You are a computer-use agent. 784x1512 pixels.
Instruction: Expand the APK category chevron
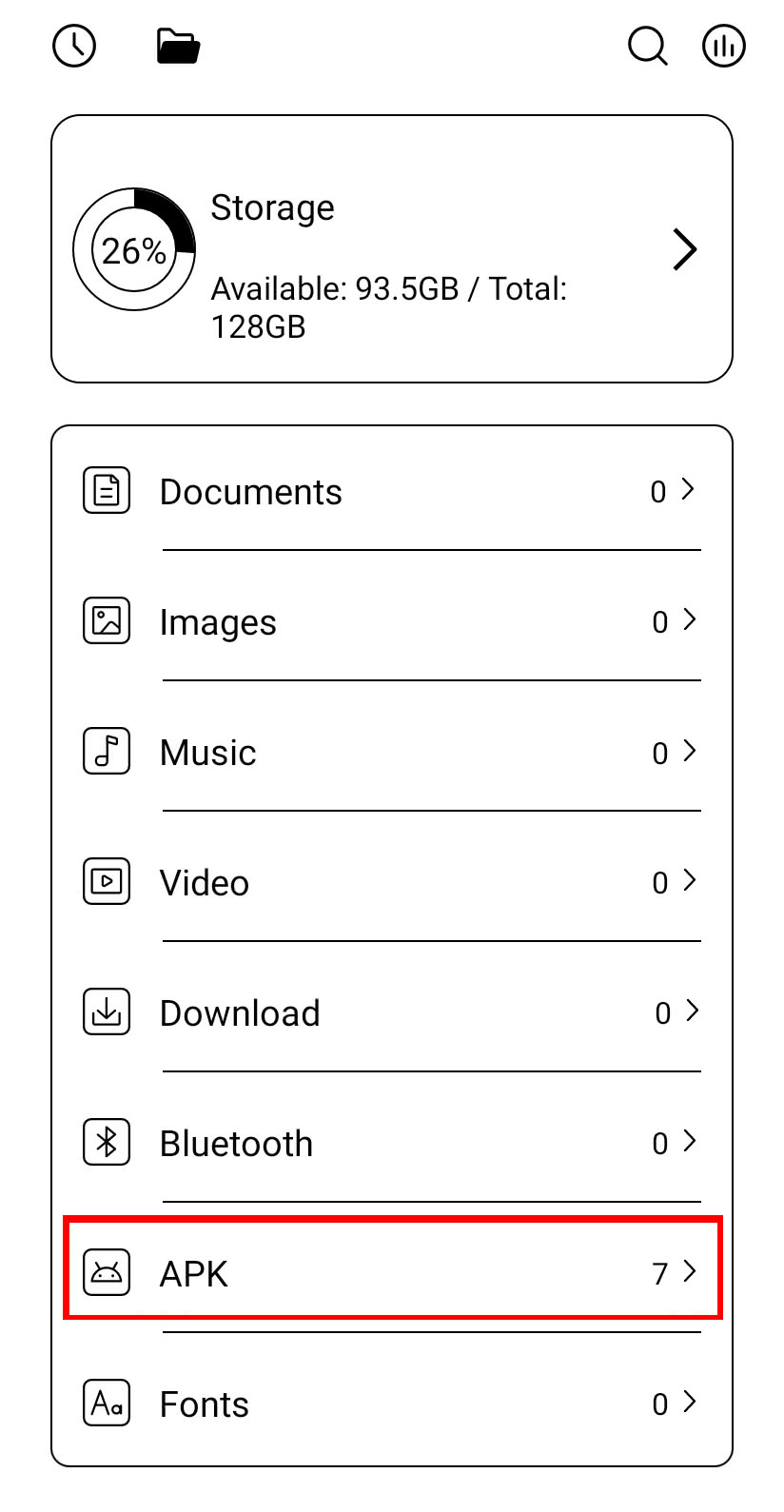point(689,1271)
